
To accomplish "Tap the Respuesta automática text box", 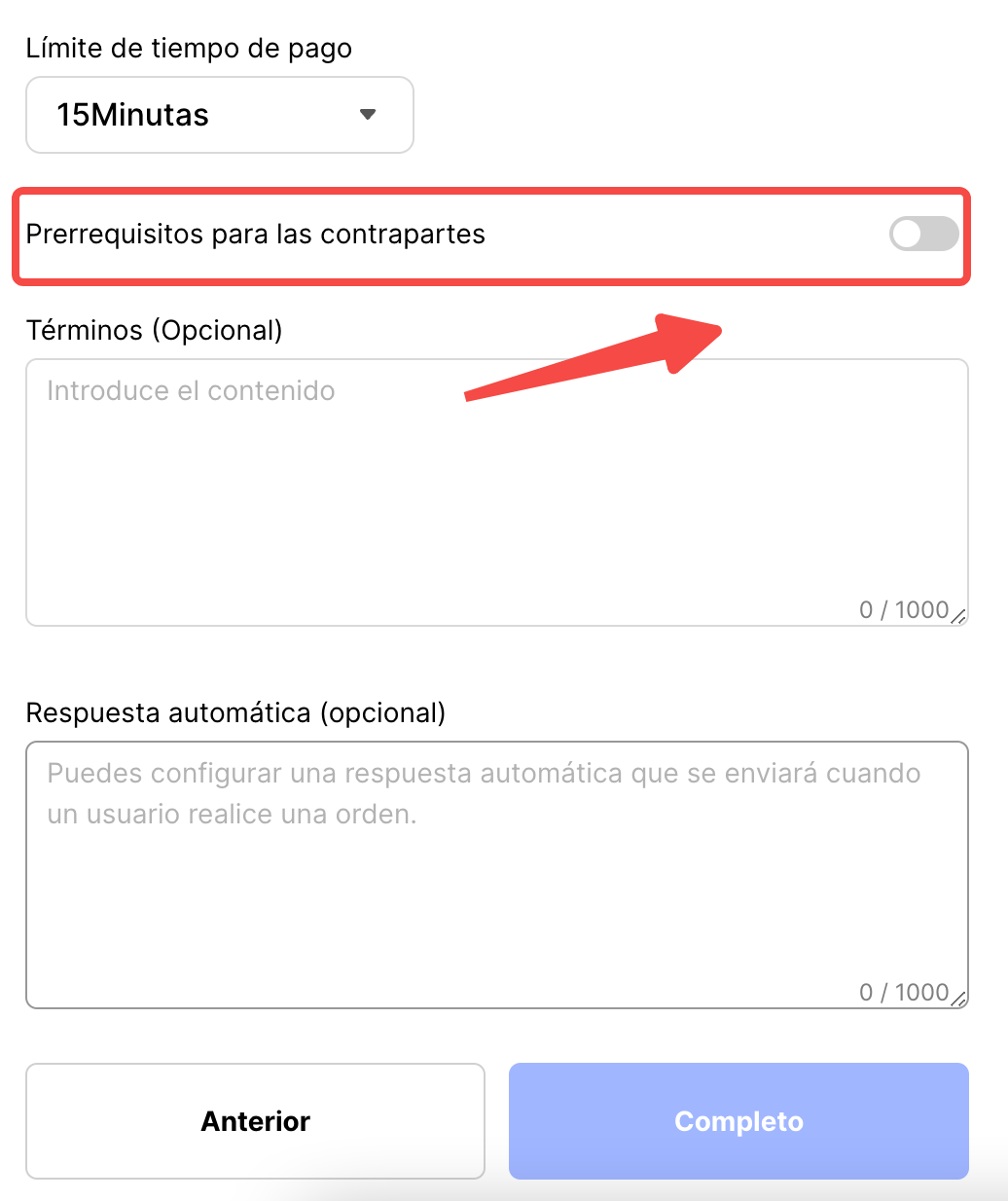I will tap(496, 874).
